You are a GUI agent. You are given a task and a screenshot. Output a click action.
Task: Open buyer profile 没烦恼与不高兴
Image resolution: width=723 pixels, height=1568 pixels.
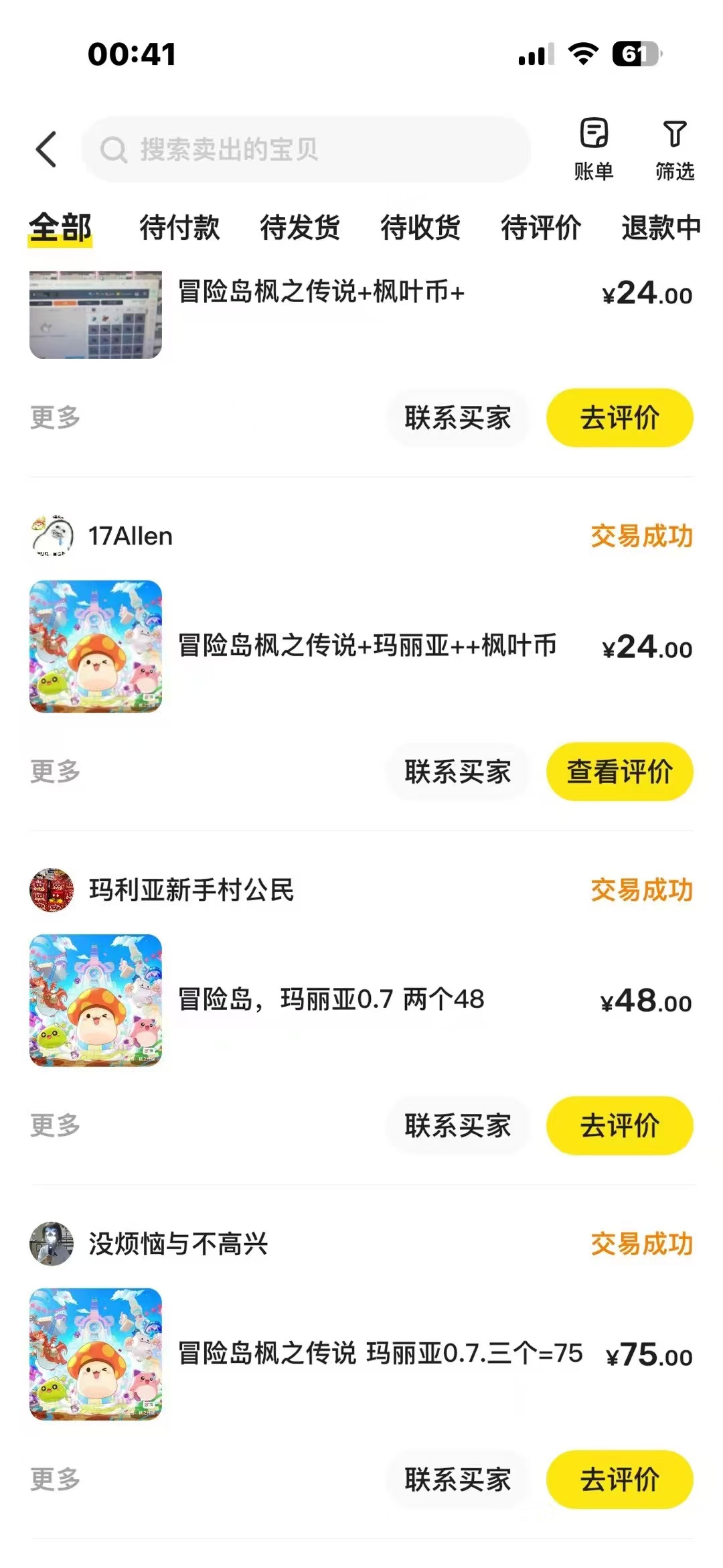click(x=178, y=1244)
